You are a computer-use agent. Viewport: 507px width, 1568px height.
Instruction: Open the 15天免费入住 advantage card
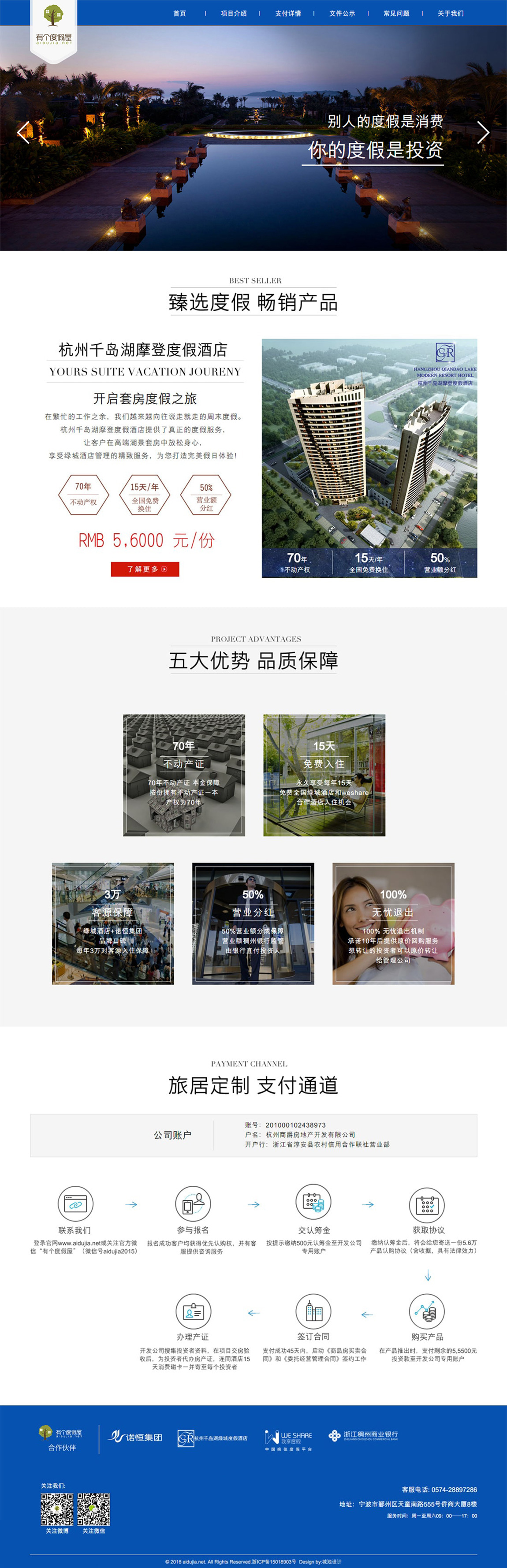[x=324, y=775]
